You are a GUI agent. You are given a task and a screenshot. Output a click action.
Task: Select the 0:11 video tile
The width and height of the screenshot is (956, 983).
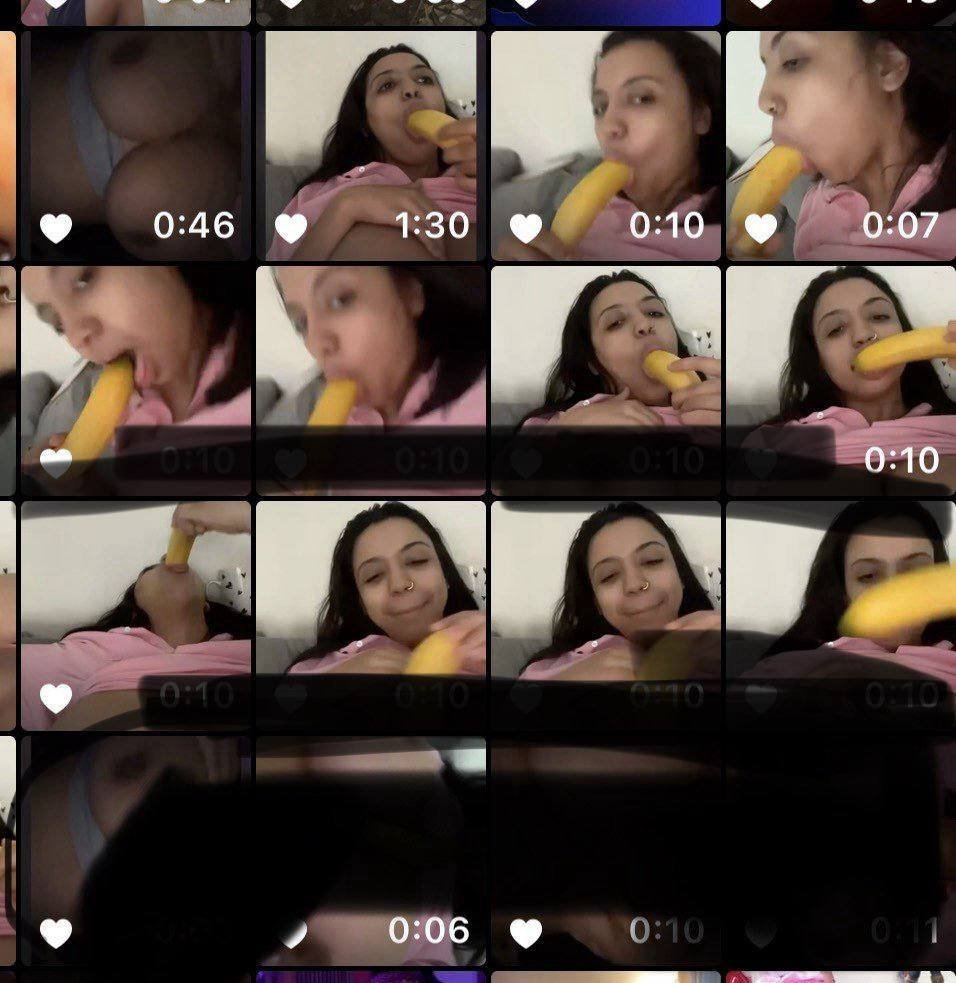(x=840, y=850)
